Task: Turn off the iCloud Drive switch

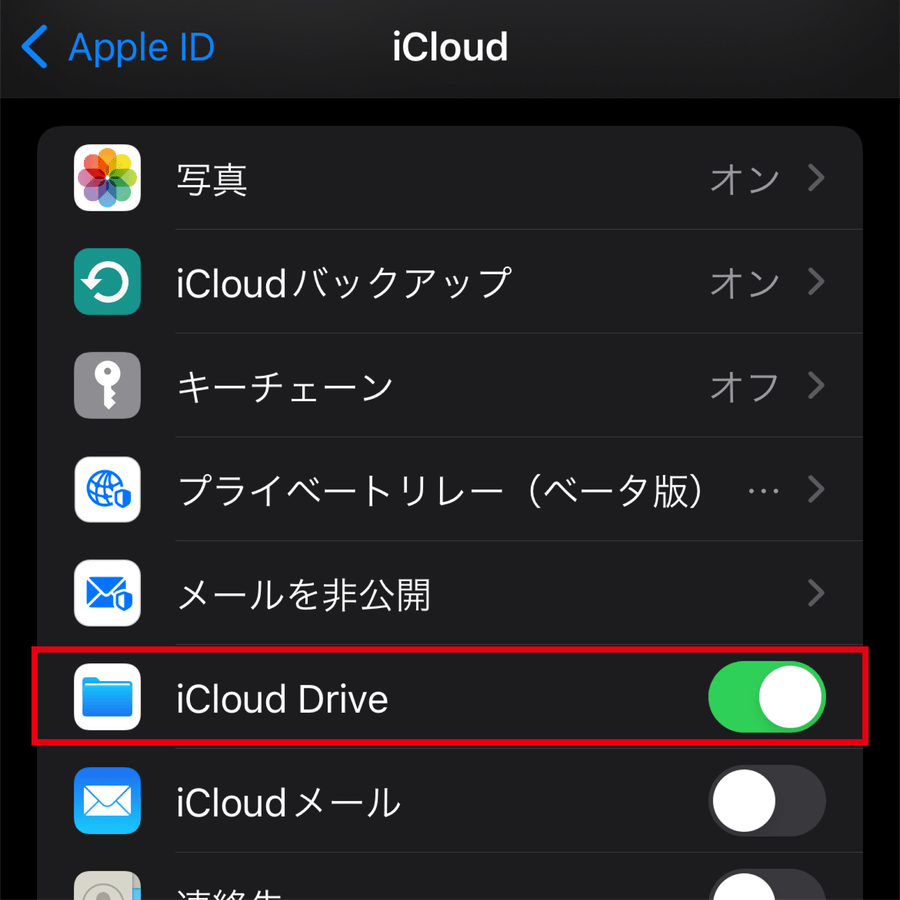Action: pos(766,697)
